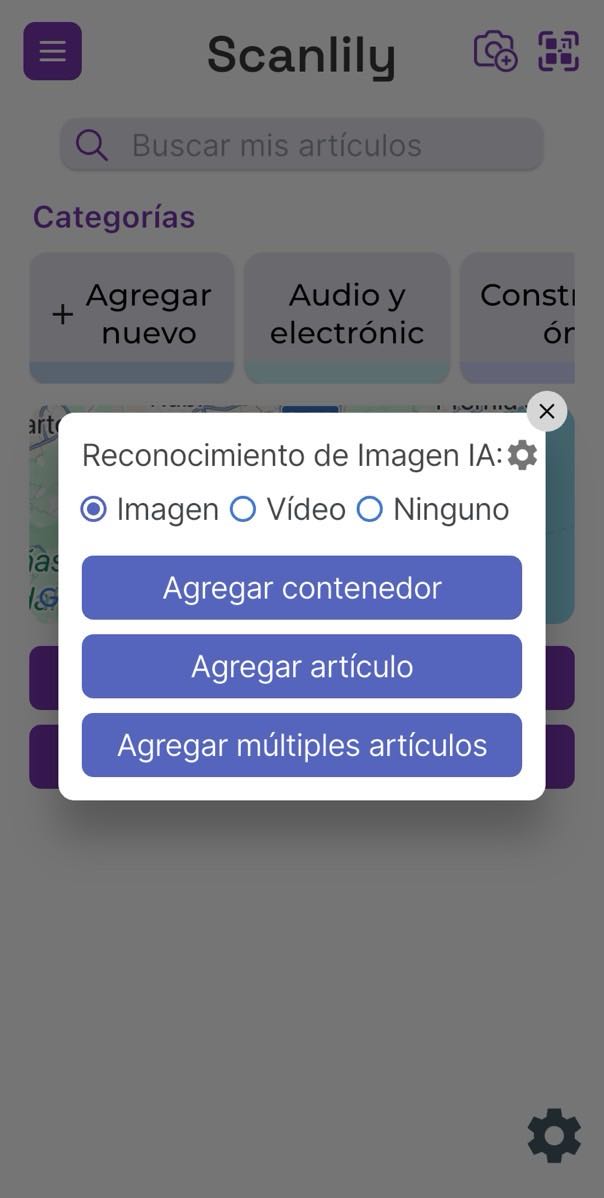Close the add item dialog

(x=546, y=411)
